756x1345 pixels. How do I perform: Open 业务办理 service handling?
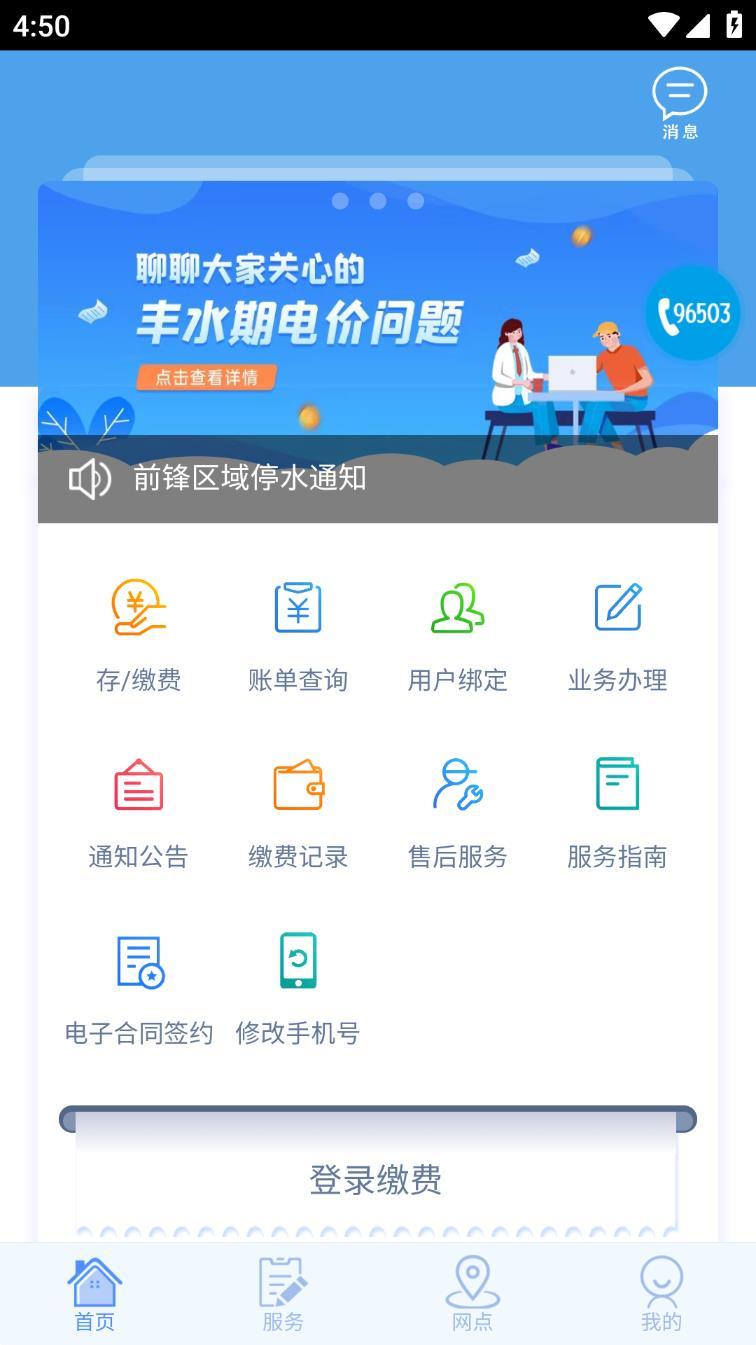[x=617, y=634]
